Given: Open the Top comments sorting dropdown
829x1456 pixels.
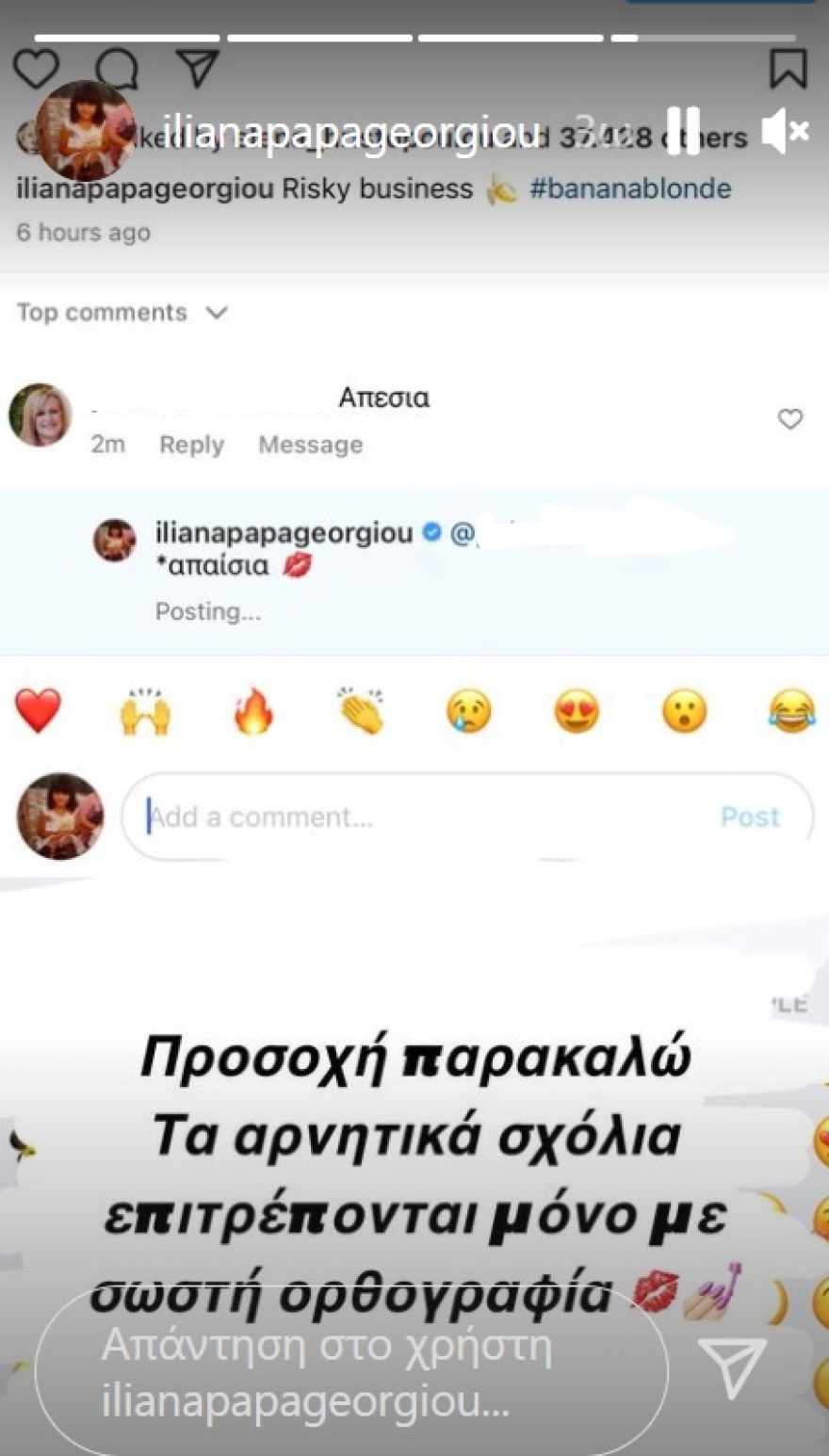Looking at the screenshot, I should pos(122,313).
